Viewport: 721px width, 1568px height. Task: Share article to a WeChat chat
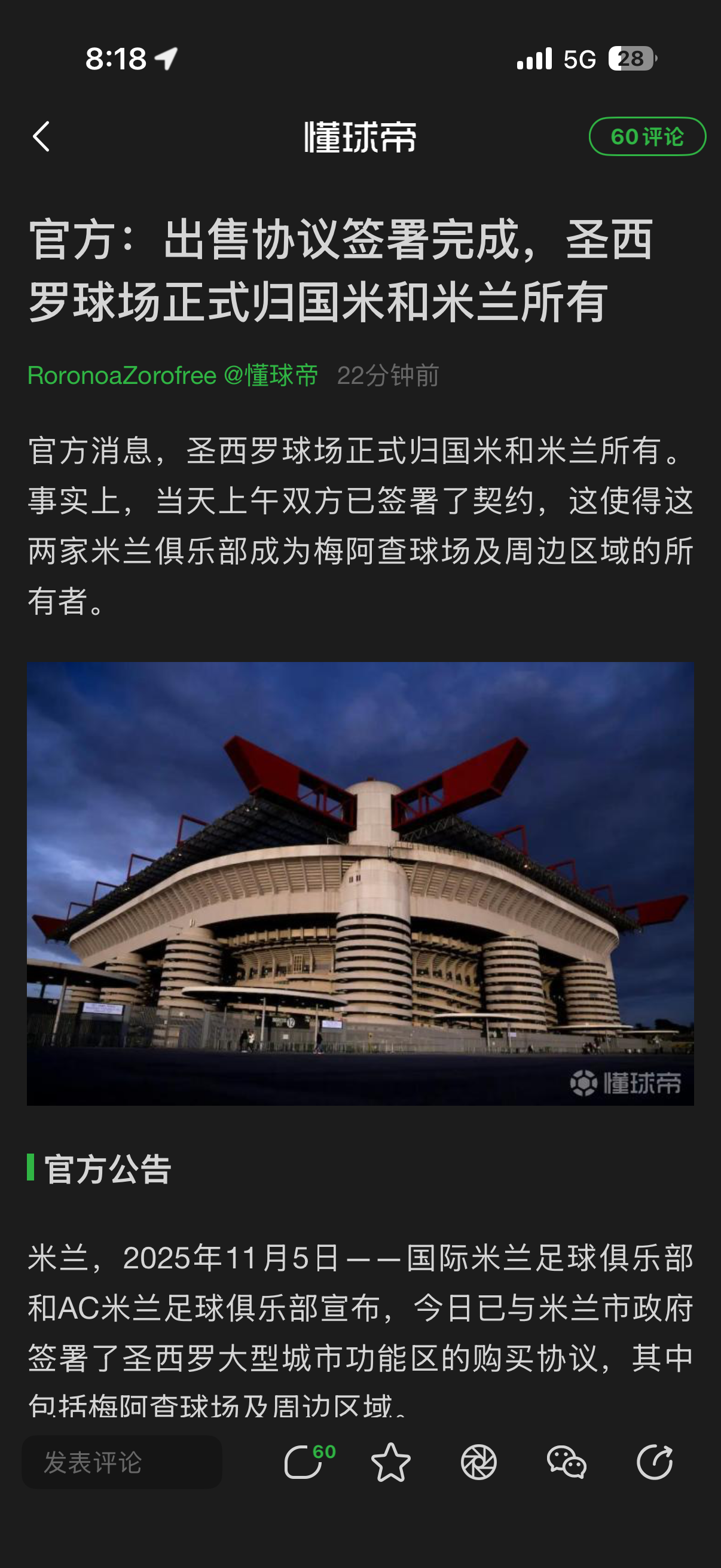566,1462
